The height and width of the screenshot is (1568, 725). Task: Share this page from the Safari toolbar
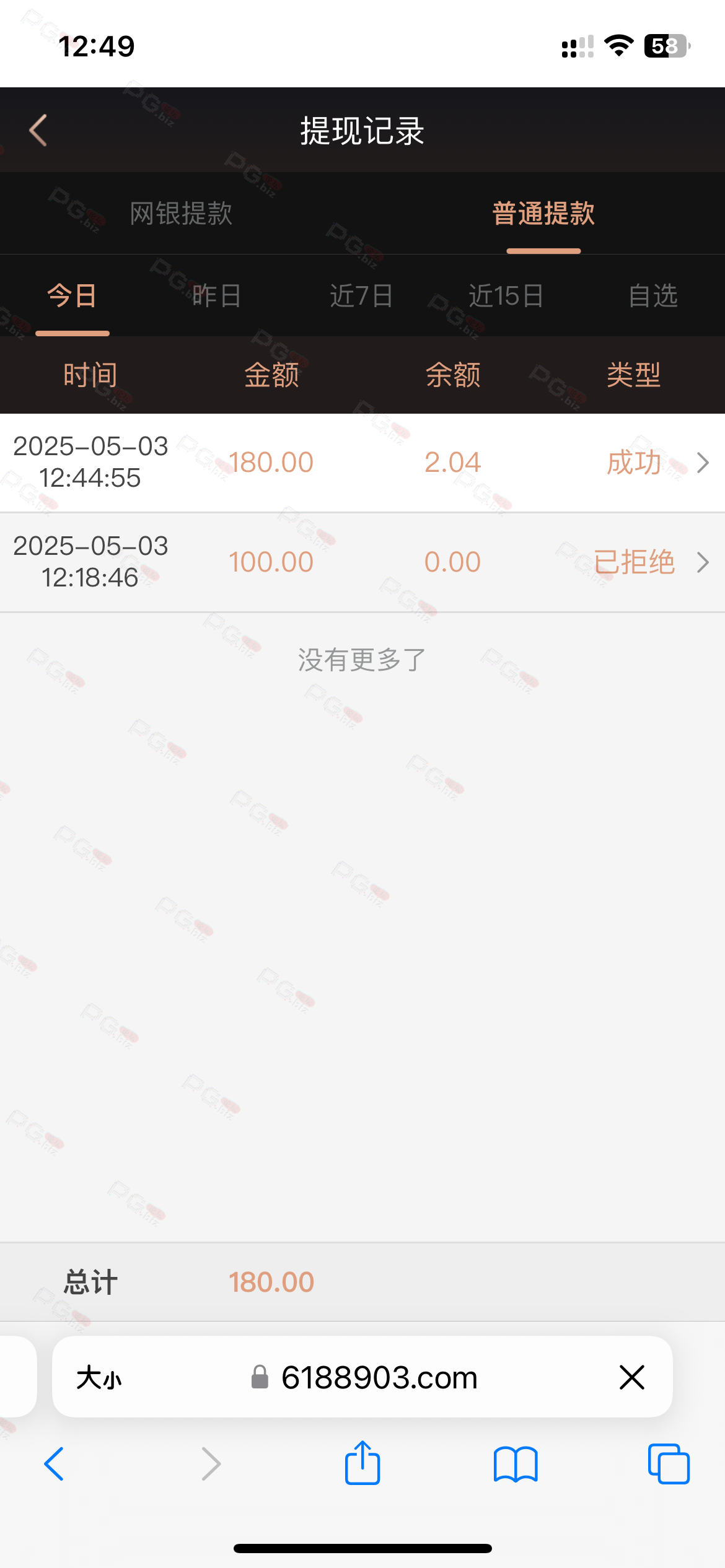pyautogui.click(x=362, y=1463)
